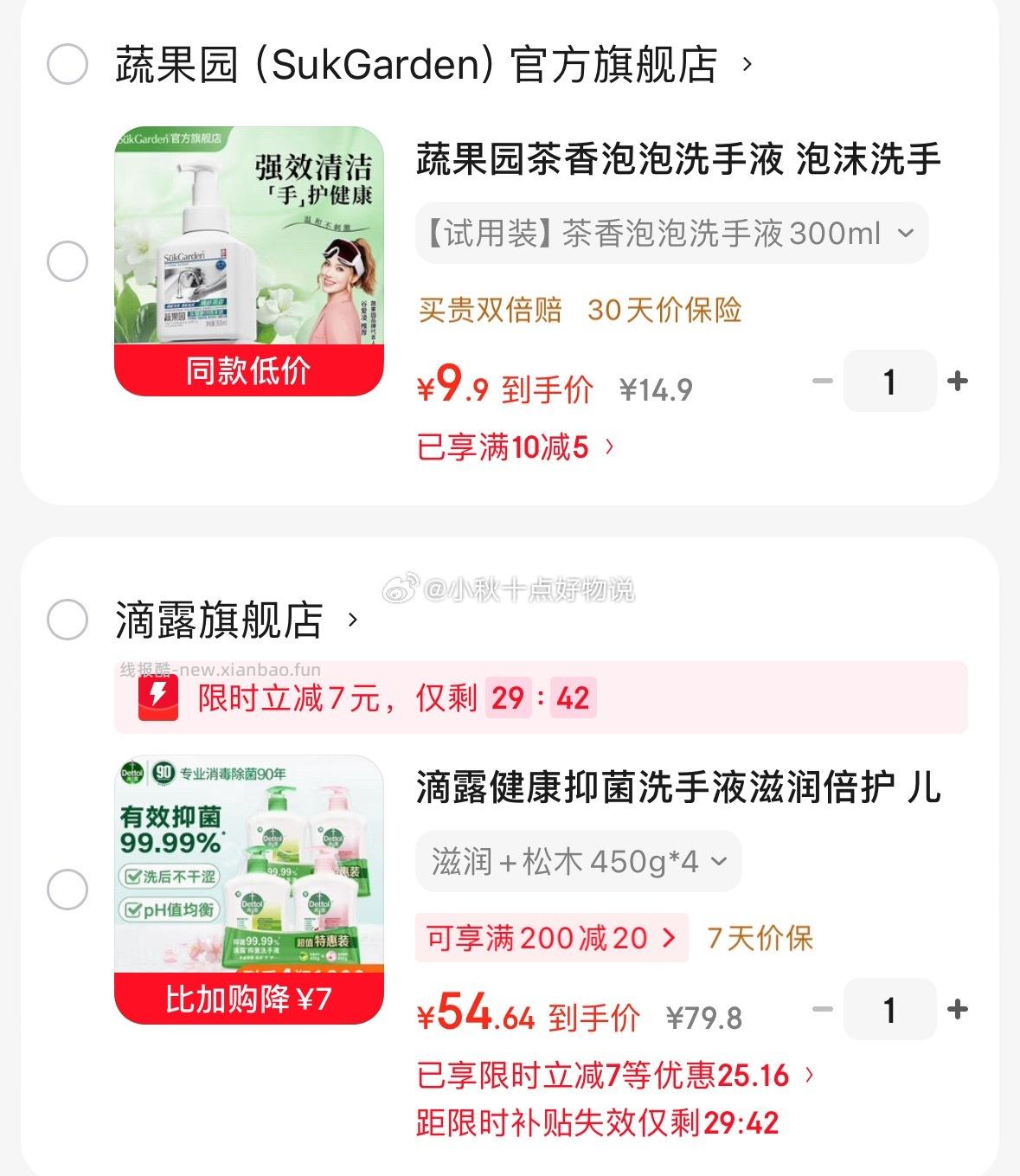The height and width of the screenshot is (1176, 1020).
Task: Edit the Dettol quantity input field
Action: [x=889, y=1009]
